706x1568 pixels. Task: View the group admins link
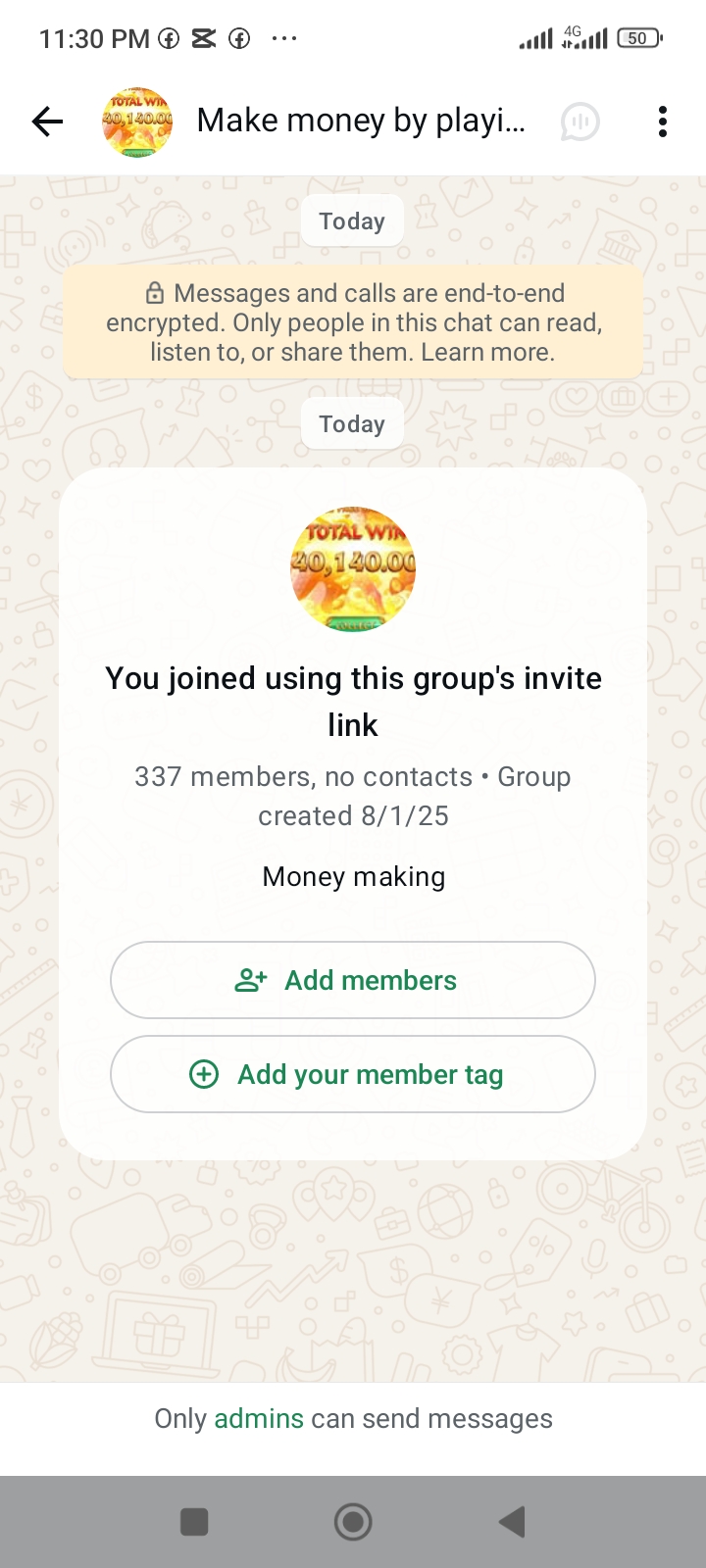[x=259, y=1418]
